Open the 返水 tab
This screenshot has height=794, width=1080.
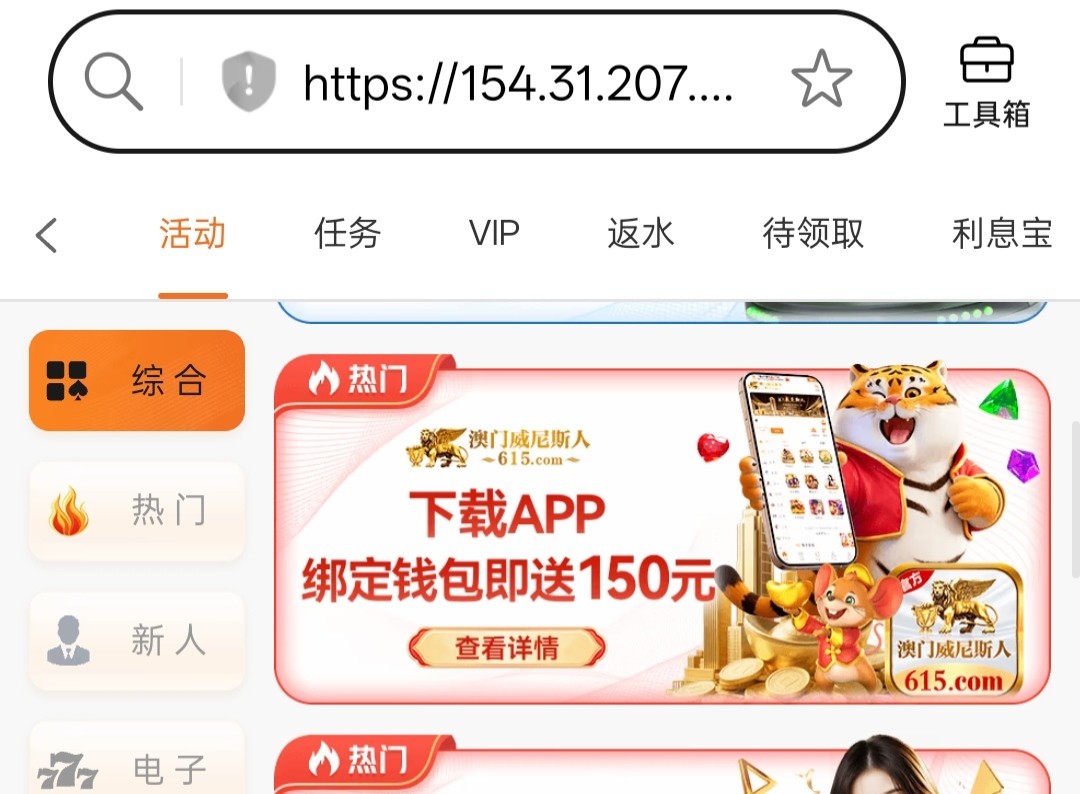(640, 234)
